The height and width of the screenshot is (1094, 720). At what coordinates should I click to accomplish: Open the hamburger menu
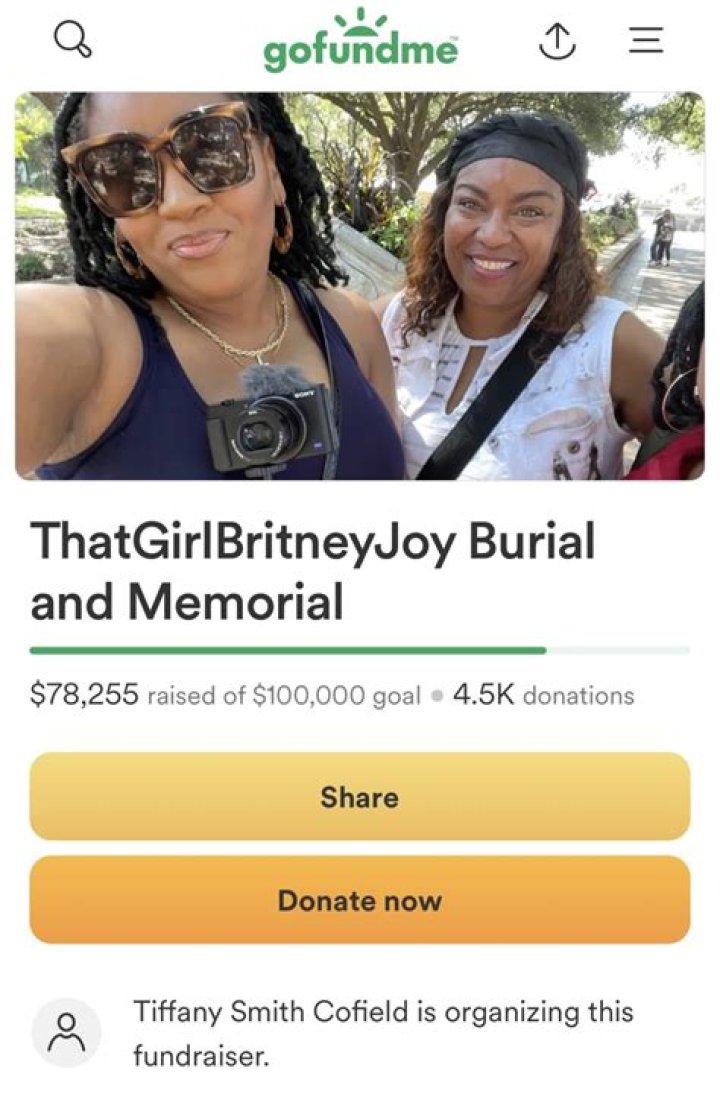646,40
